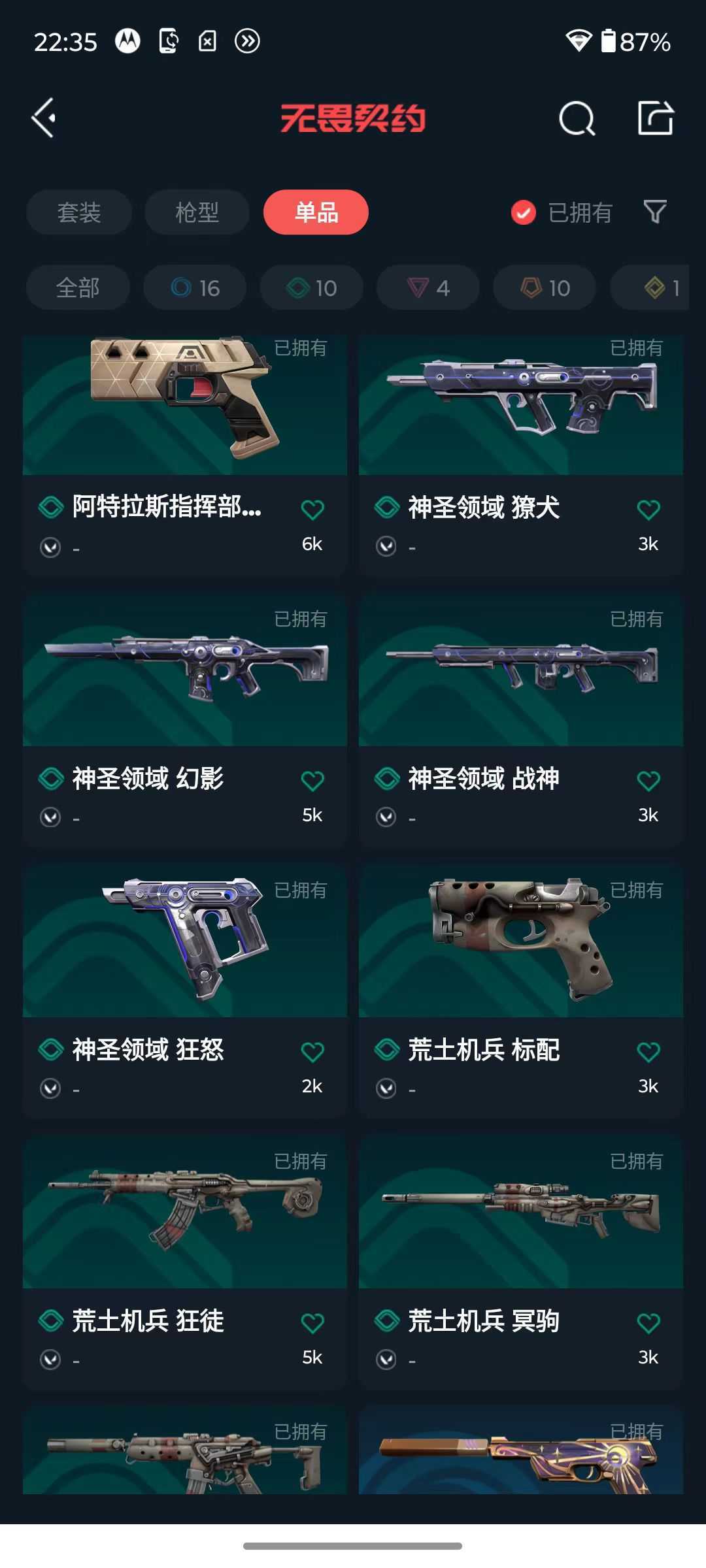Switch to the 枪型 tab
Viewport: 706px width, 1568px height.
[x=197, y=212]
